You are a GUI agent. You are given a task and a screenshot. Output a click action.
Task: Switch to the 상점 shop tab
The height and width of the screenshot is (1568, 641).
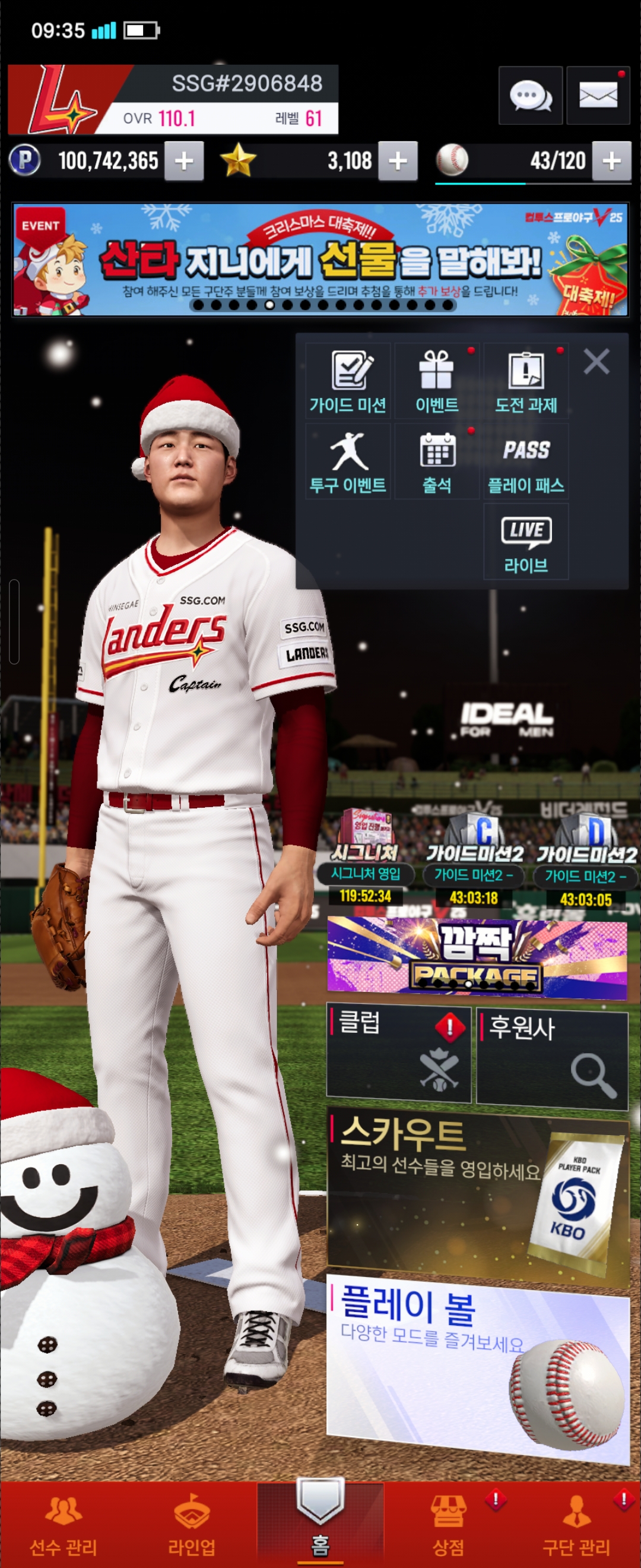448,1524
